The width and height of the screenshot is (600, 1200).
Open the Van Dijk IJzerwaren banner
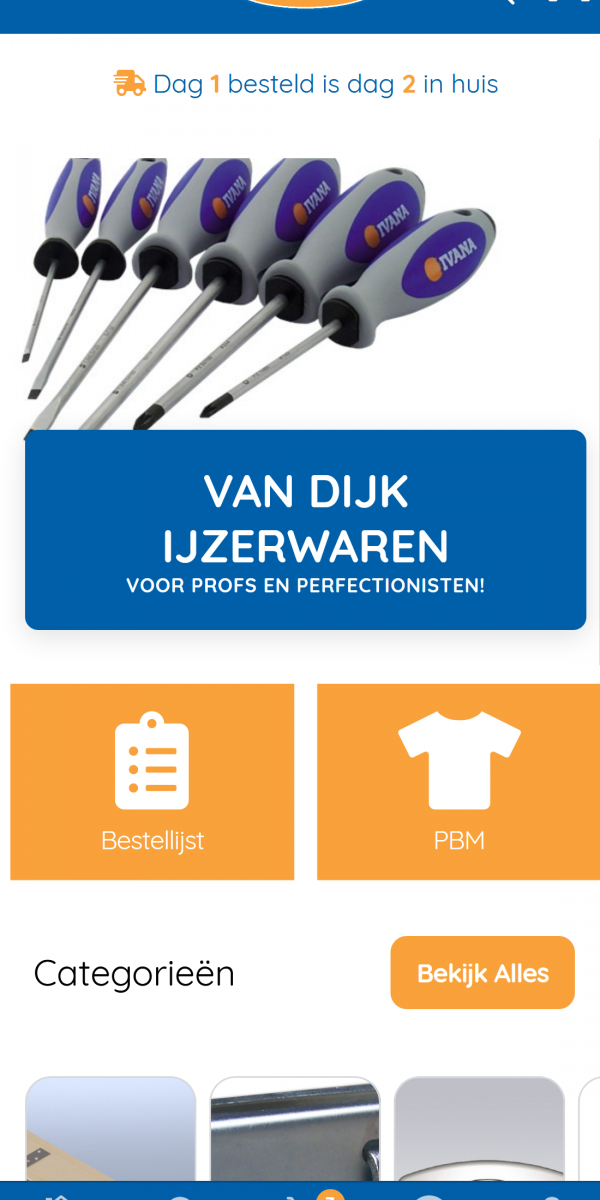[x=305, y=530]
